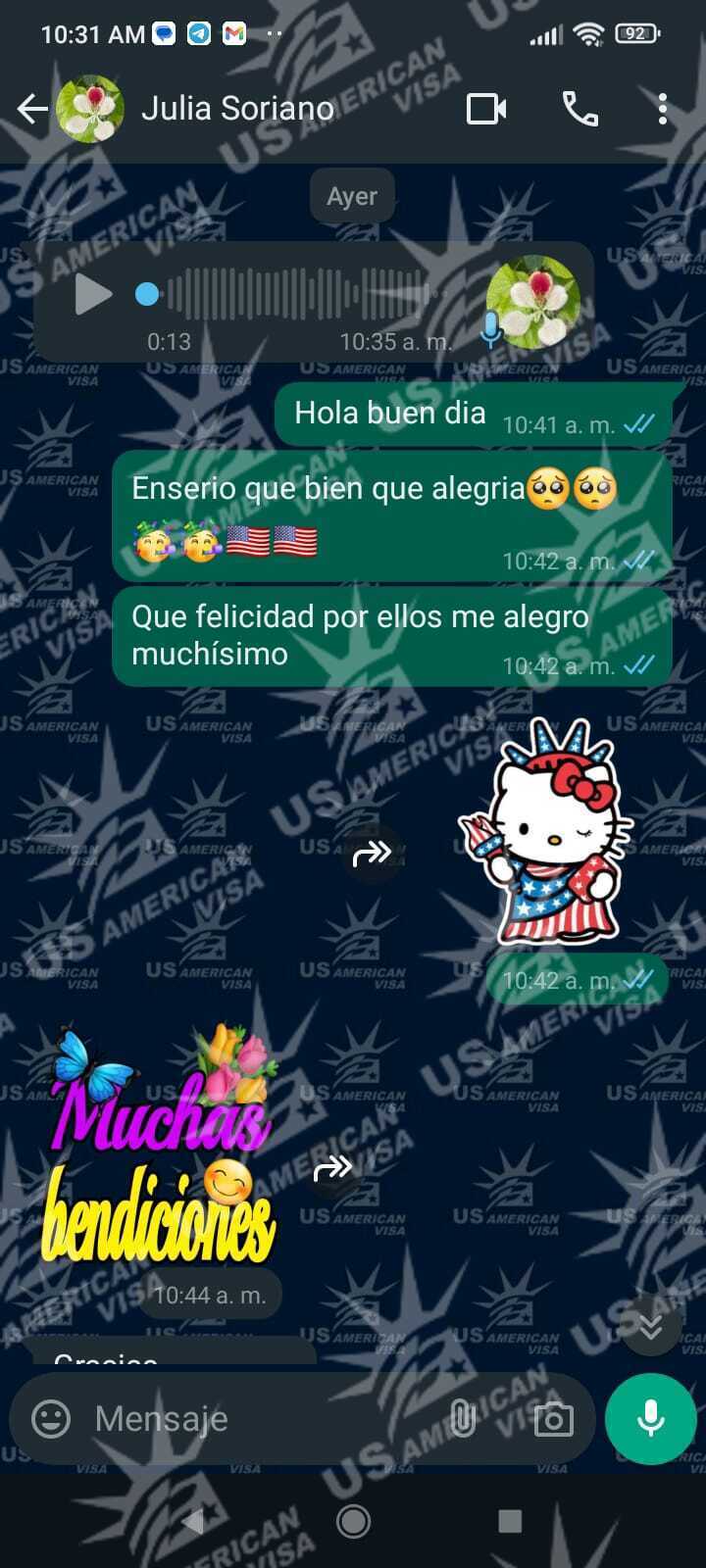Go back from Julia Soriano's chat
Image resolution: width=706 pixels, height=1568 pixels.
pyautogui.click(x=32, y=109)
